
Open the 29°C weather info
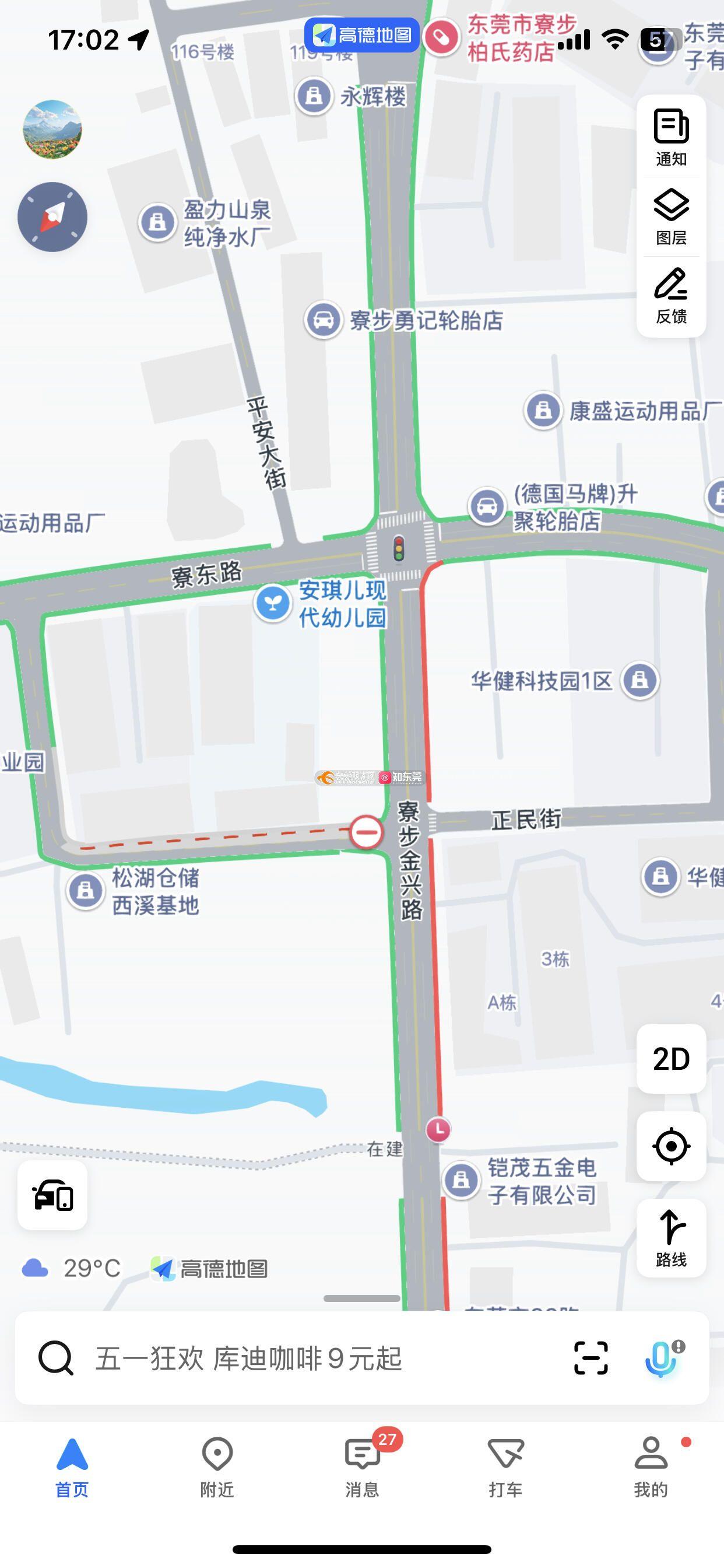[73, 1269]
